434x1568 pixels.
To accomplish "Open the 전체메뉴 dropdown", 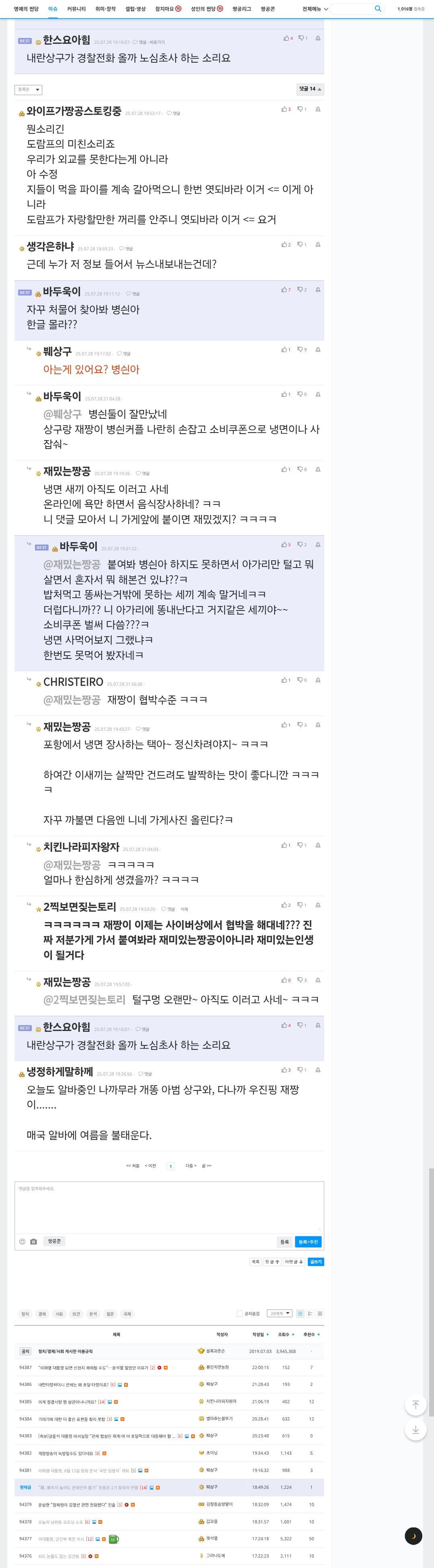I will (315, 9).
